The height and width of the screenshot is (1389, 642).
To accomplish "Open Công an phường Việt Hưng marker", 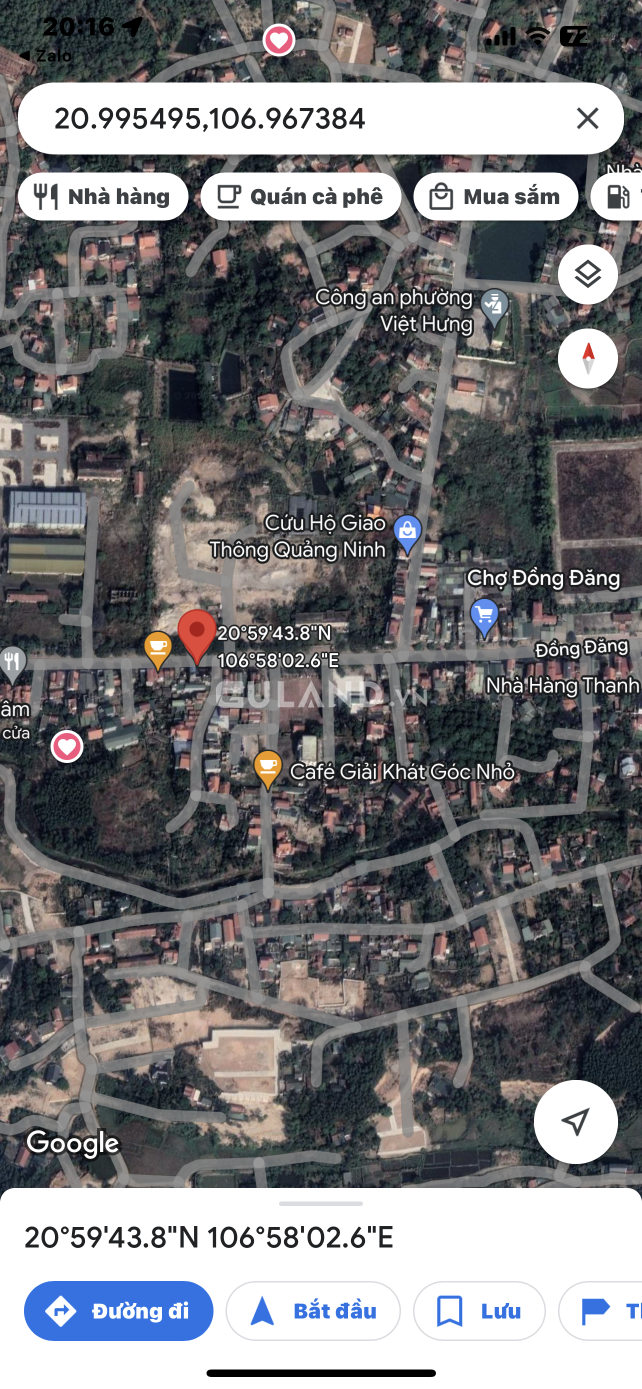I will pyautogui.click(x=494, y=304).
